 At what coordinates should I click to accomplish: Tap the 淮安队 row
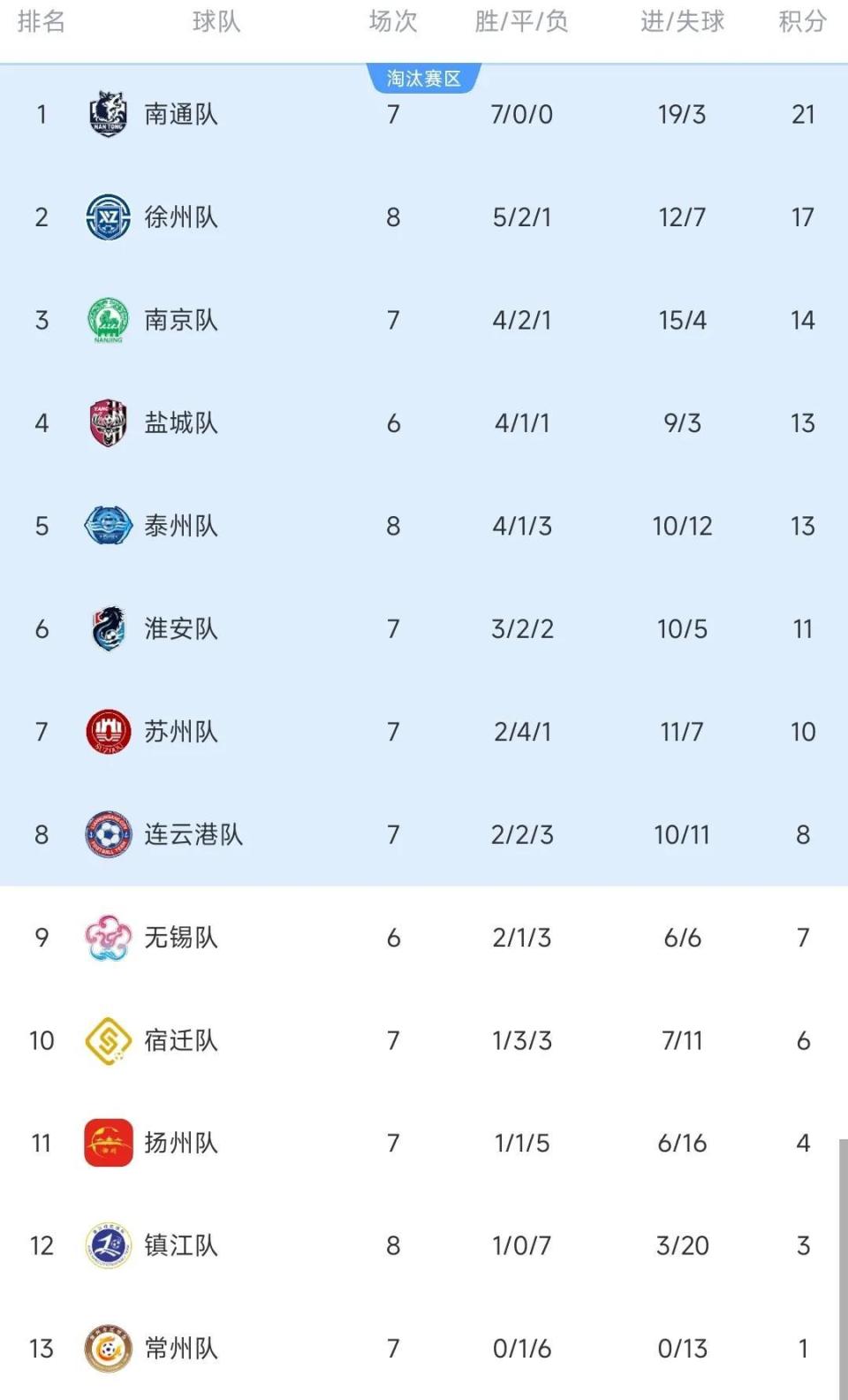tap(424, 628)
